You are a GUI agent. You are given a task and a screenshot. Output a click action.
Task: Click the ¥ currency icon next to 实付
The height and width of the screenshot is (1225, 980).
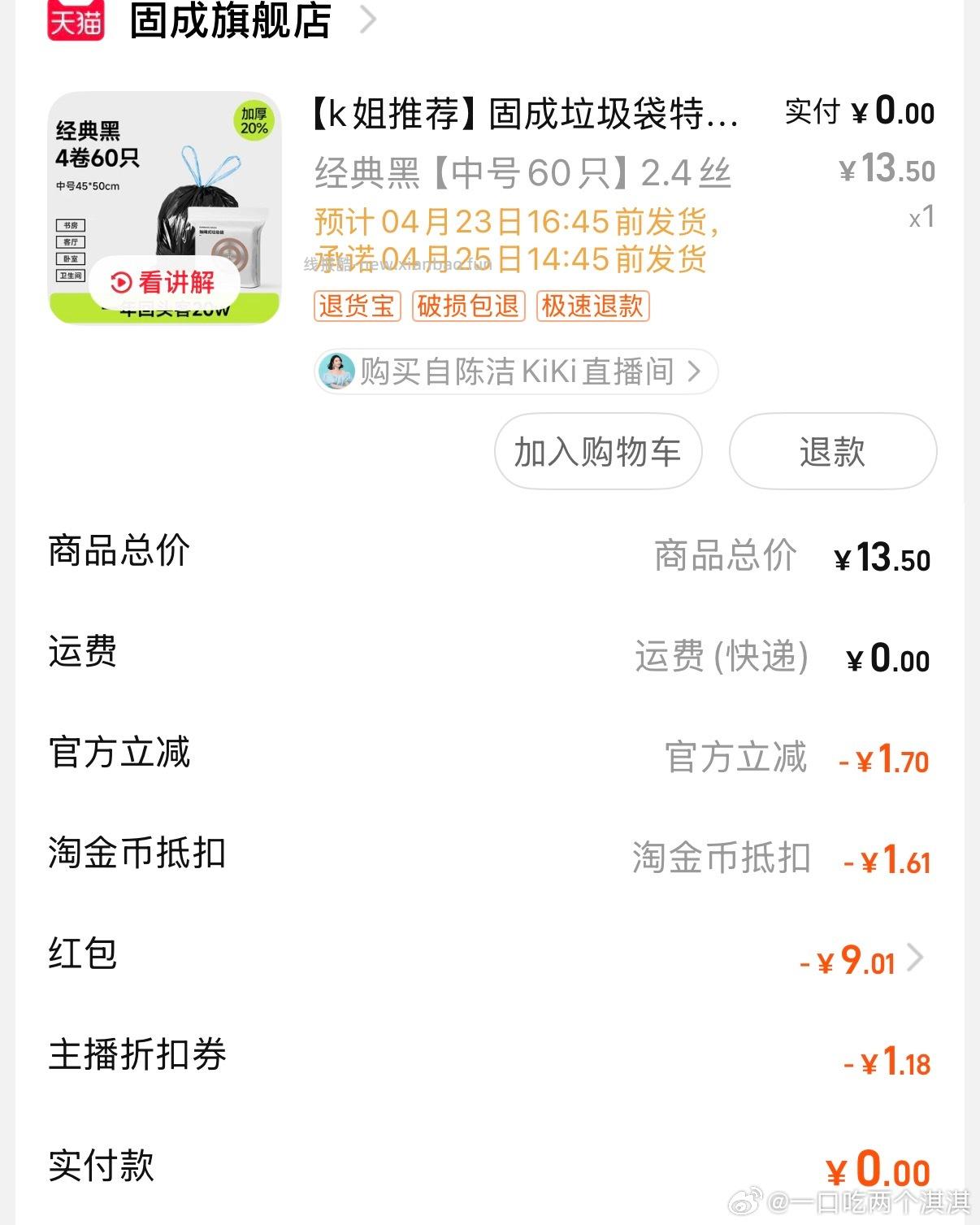[861, 112]
